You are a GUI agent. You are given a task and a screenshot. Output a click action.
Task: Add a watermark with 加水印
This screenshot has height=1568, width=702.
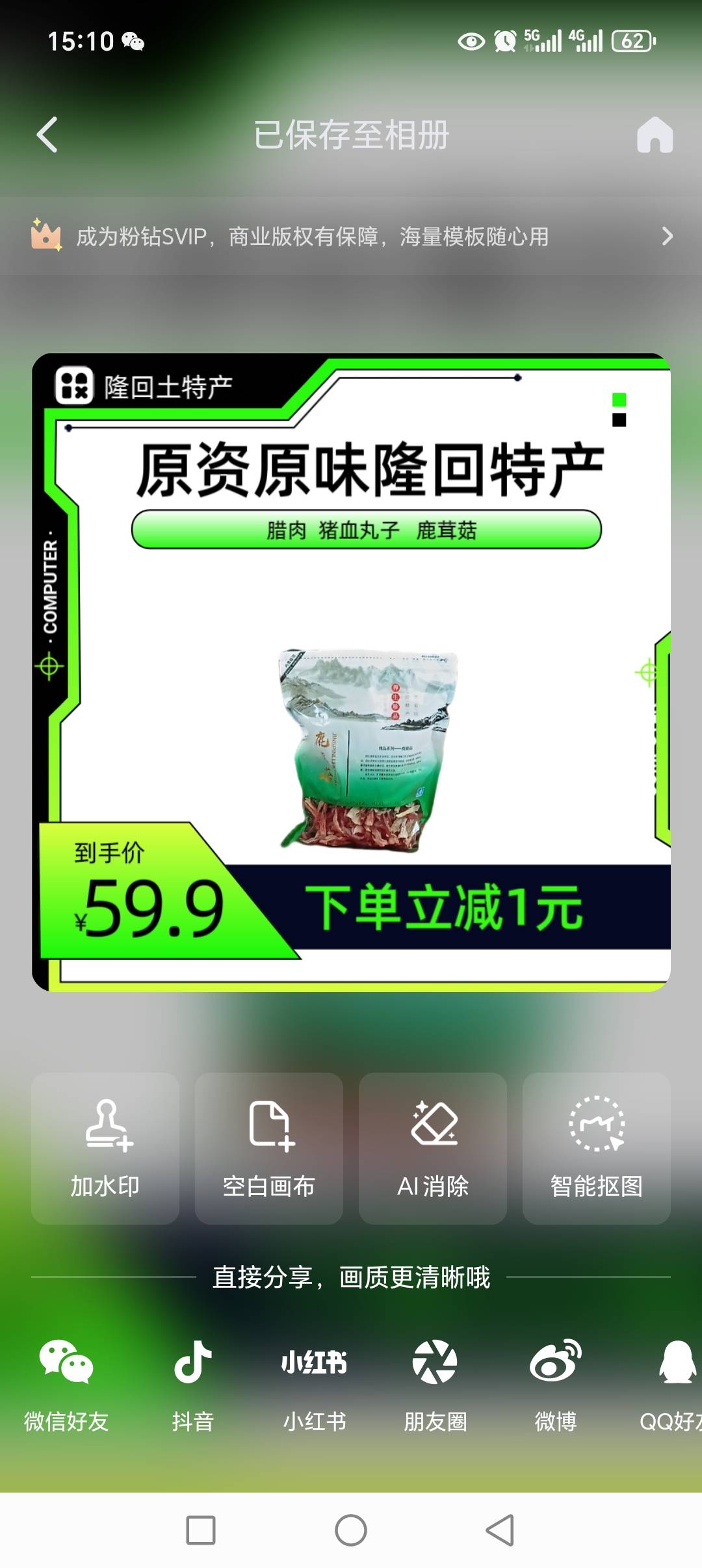(105, 1148)
